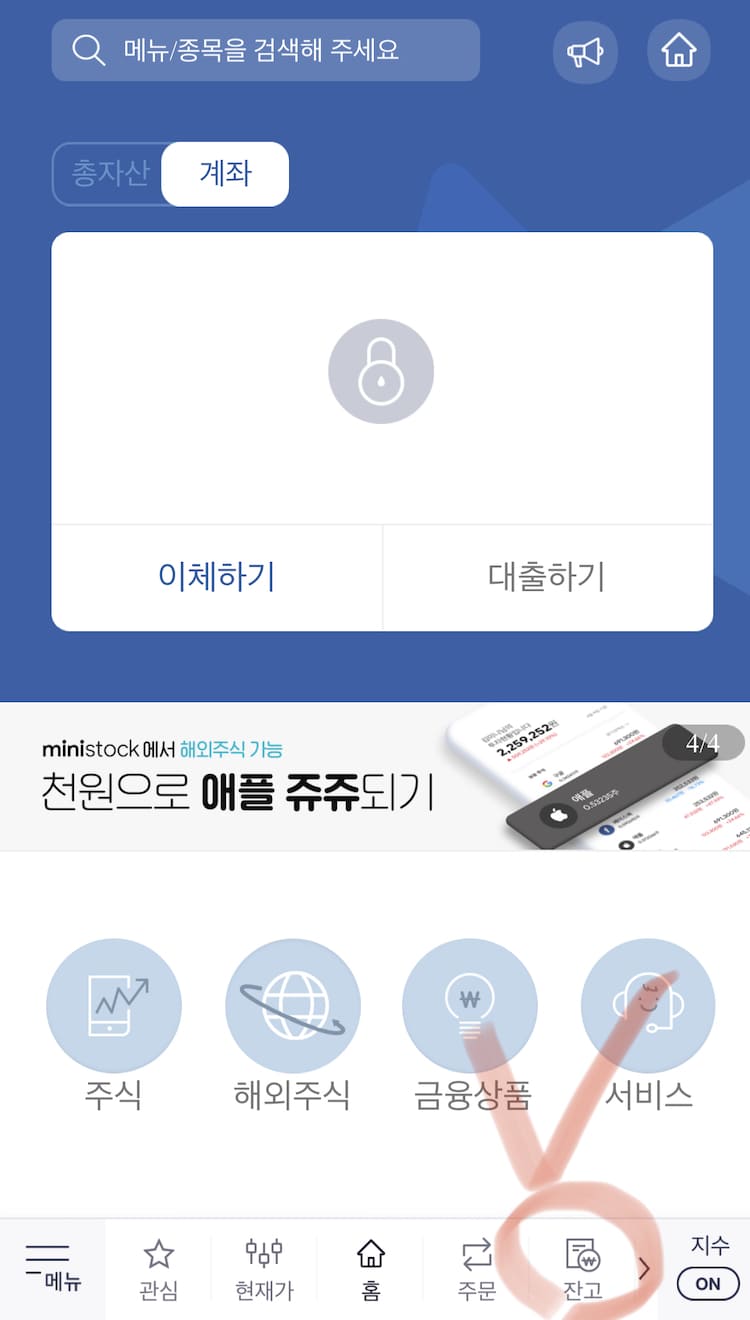Select the 계좌 tab
750x1320 pixels.
point(224,174)
